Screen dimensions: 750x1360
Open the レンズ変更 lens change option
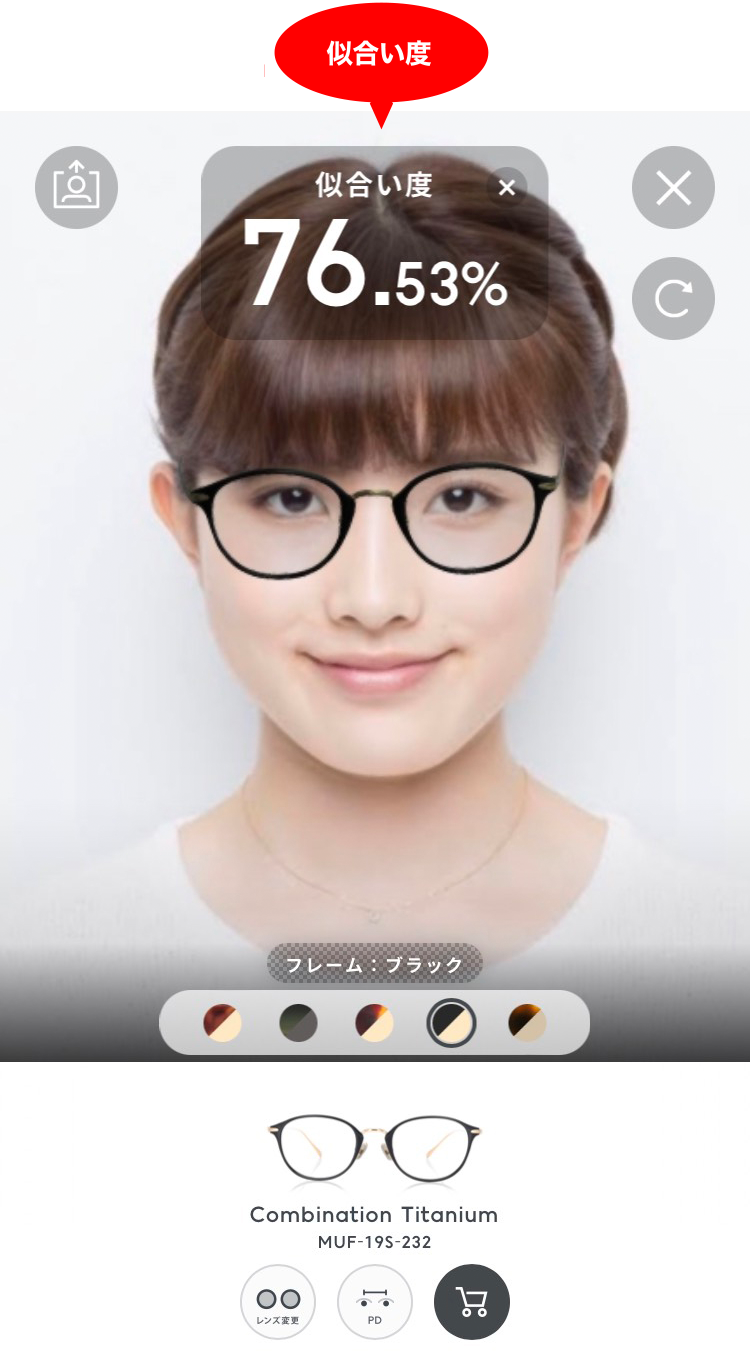click(278, 1302)
